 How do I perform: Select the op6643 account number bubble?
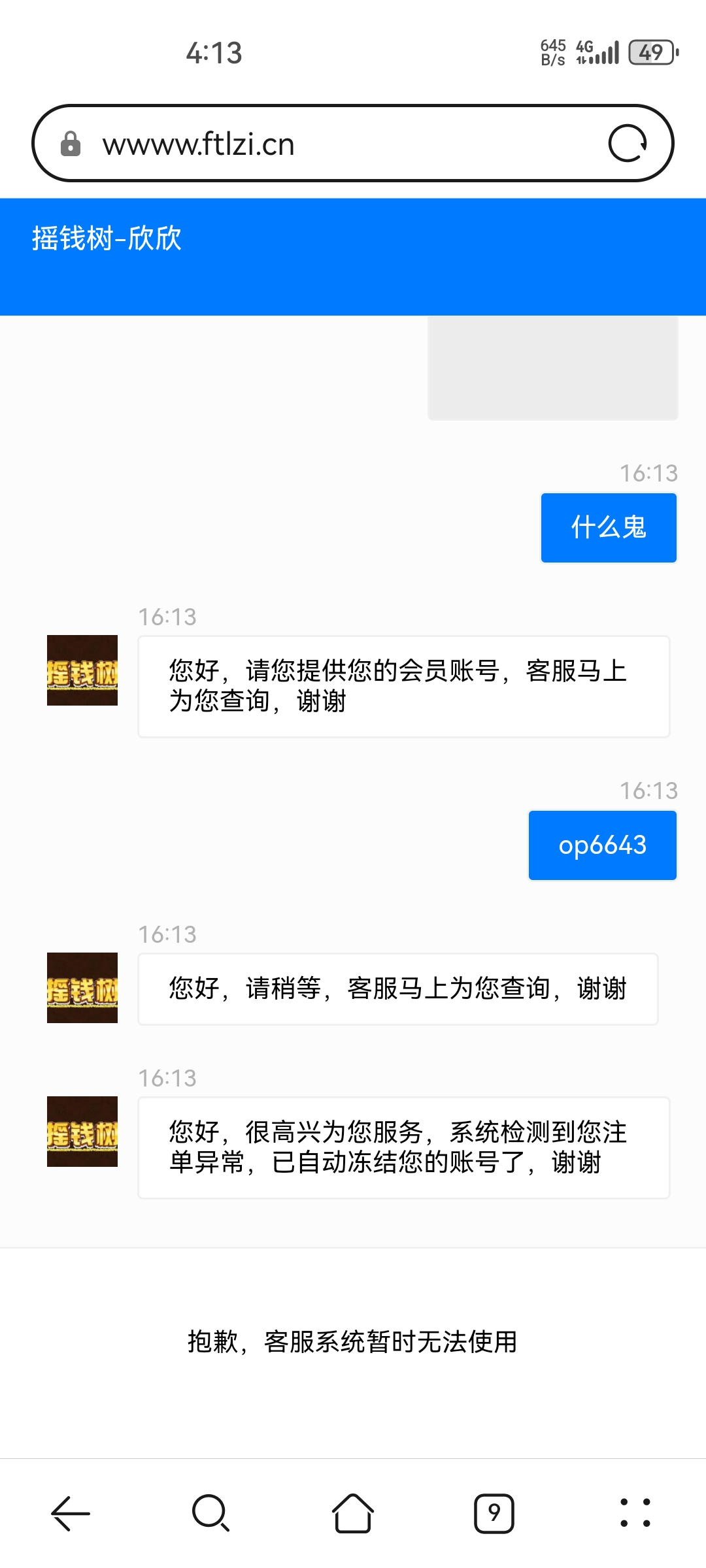pos(602,845)
